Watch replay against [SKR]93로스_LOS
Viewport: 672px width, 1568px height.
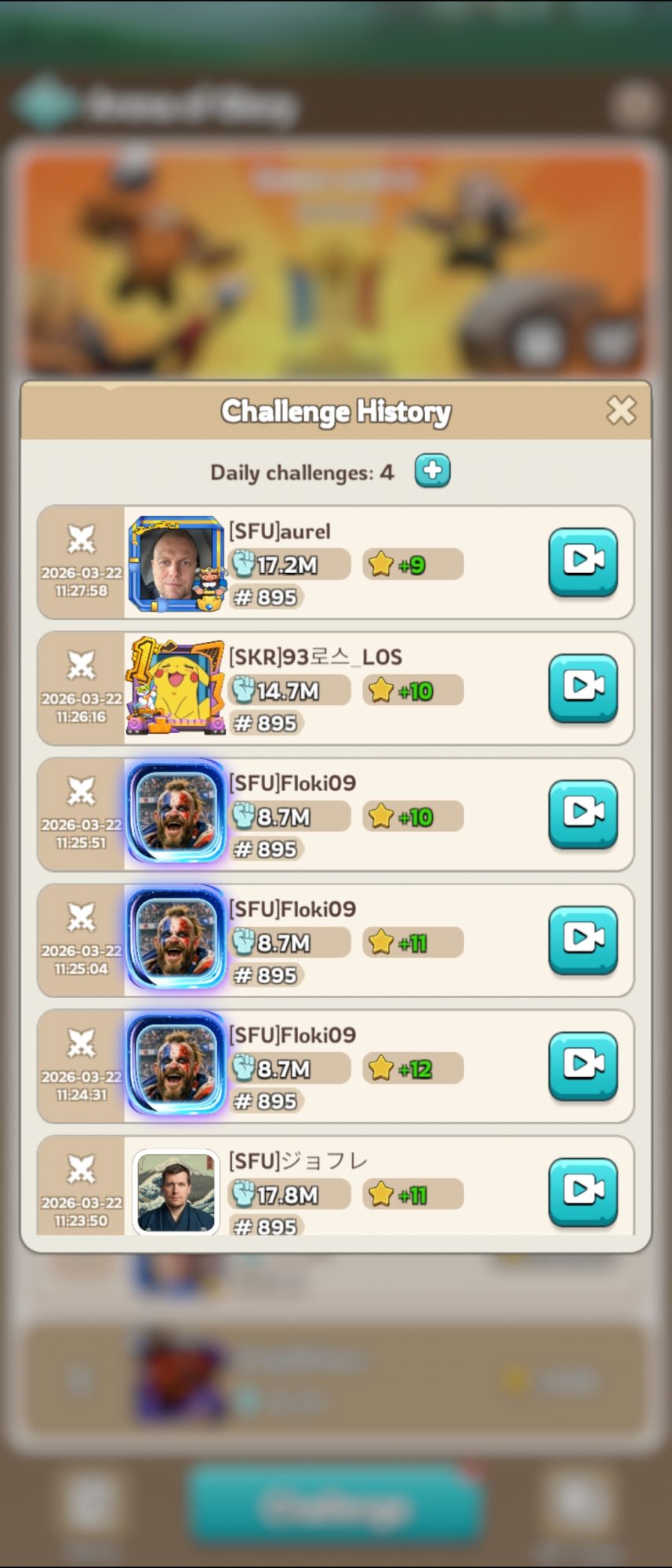tap(583, 688)
